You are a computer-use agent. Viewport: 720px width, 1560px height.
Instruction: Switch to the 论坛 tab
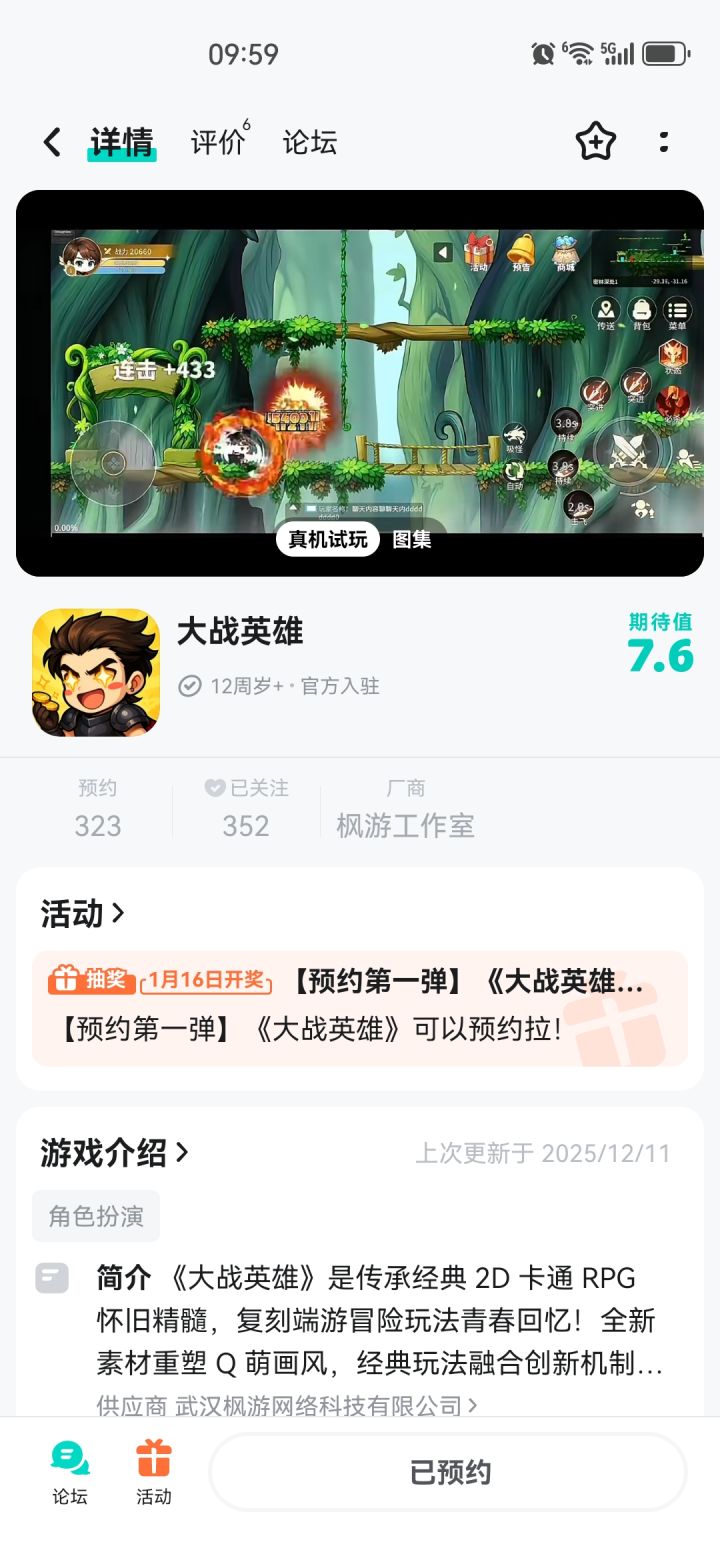(309, 142)
